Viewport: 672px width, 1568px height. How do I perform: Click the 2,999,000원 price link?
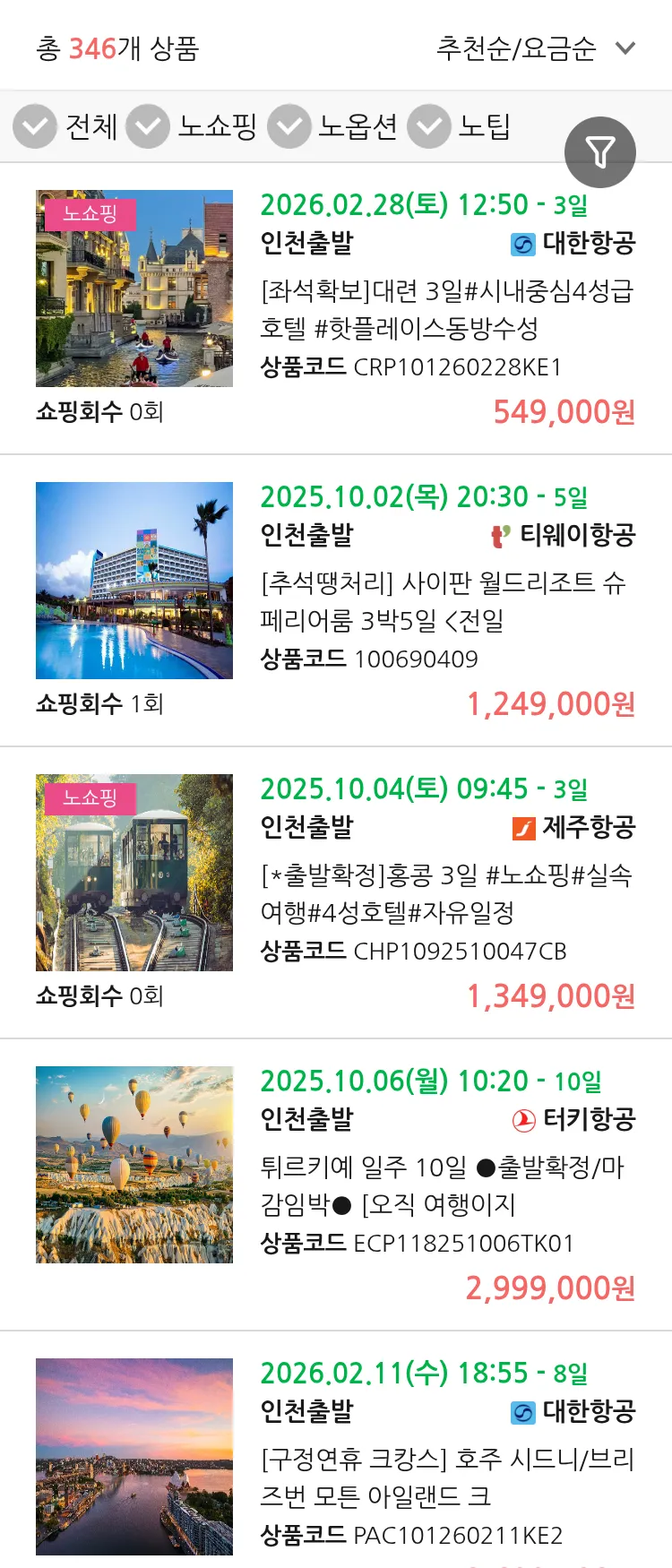(550, 1289)
